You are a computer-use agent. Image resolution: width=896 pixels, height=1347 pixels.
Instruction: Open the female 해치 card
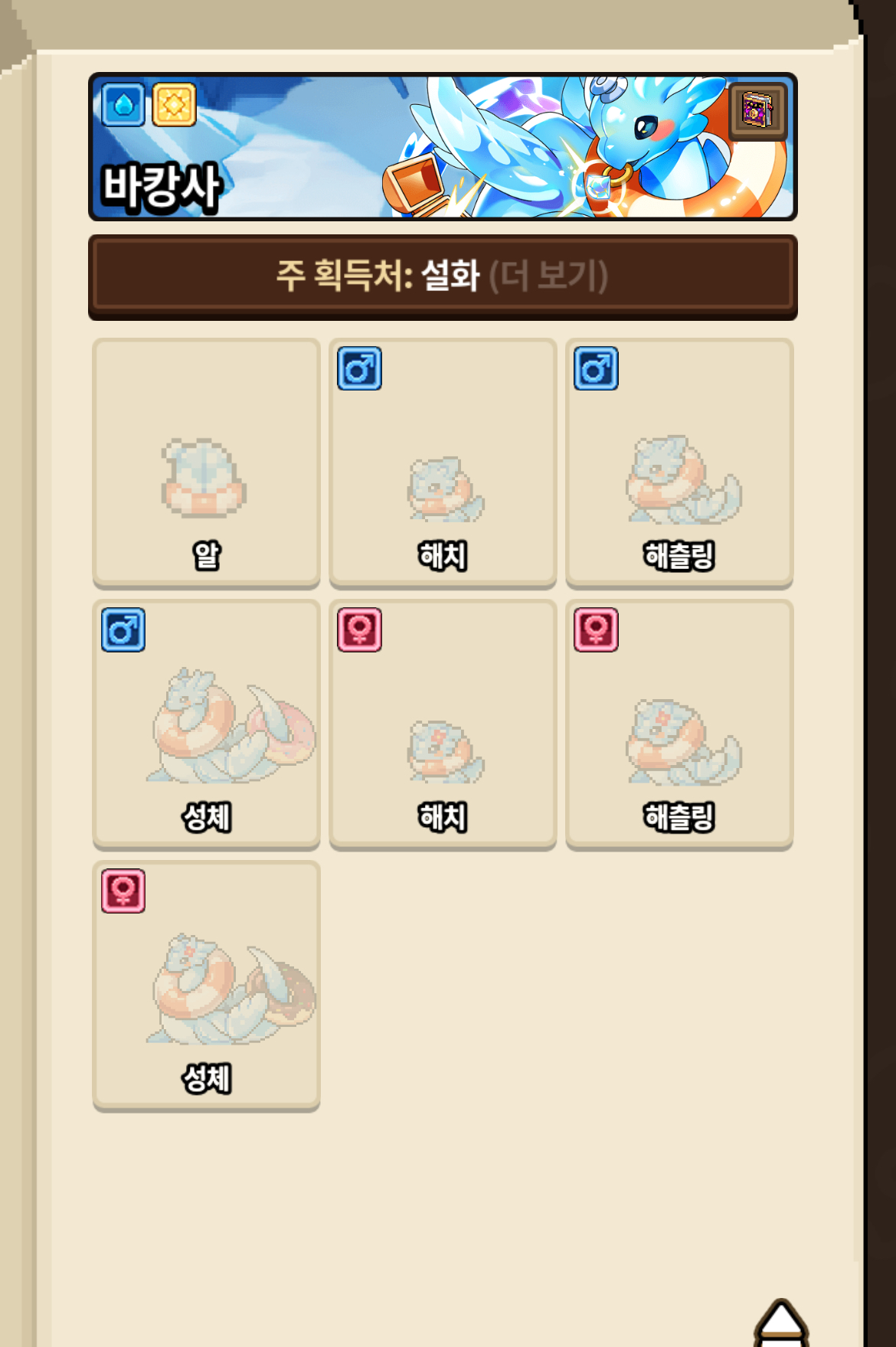click(443, 724)
